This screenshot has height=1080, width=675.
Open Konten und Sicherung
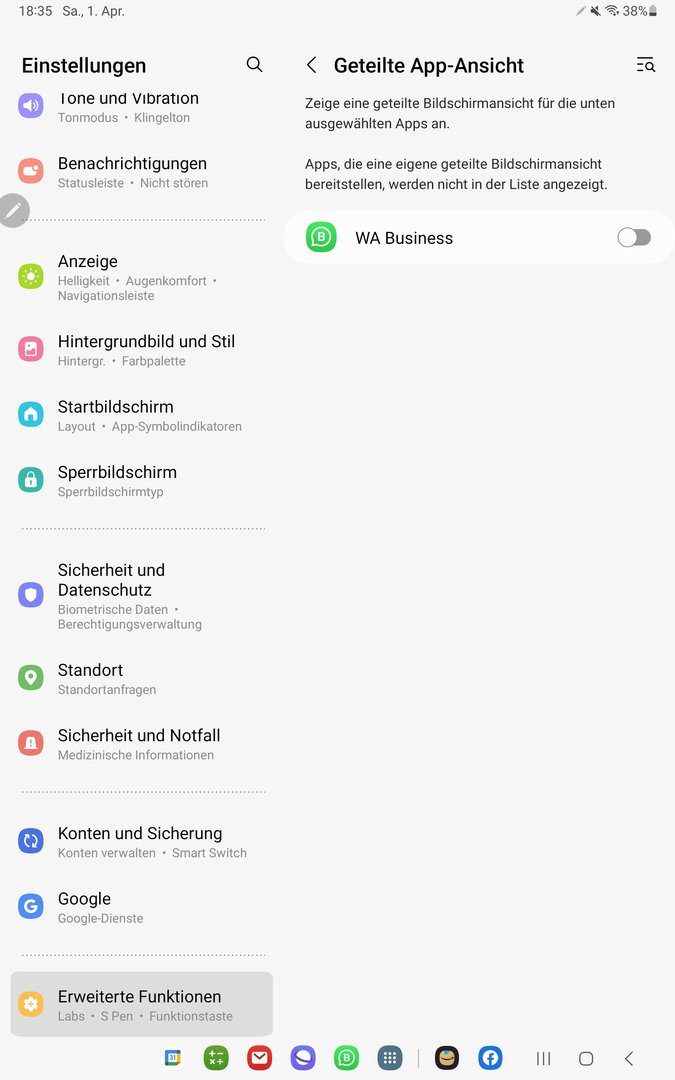pyautogui.click(x=140, y=842)
